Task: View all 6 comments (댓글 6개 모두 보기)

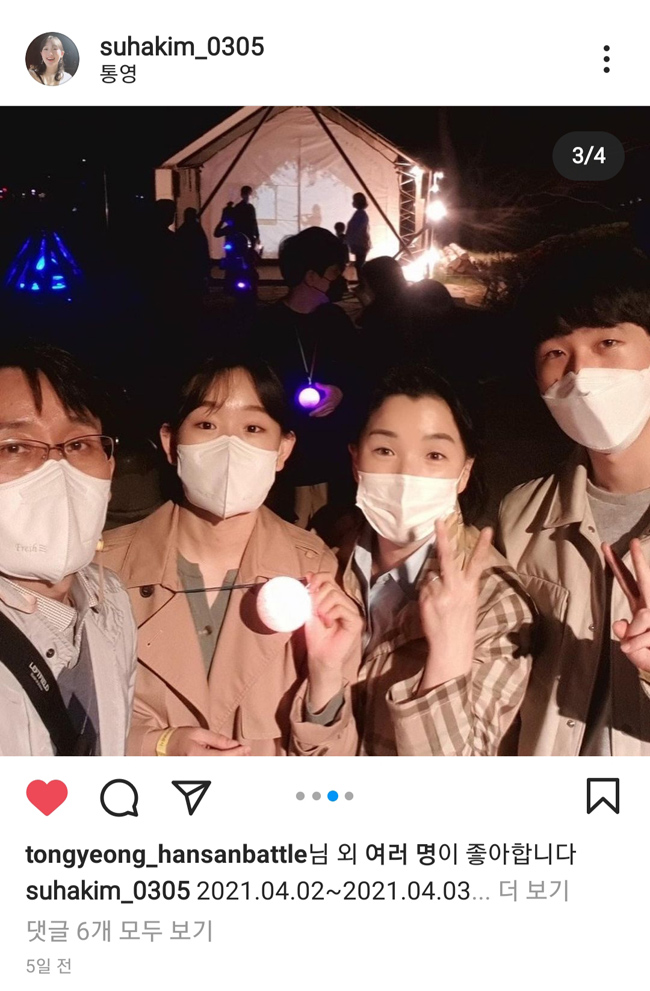Action: [x=120, y=931]
